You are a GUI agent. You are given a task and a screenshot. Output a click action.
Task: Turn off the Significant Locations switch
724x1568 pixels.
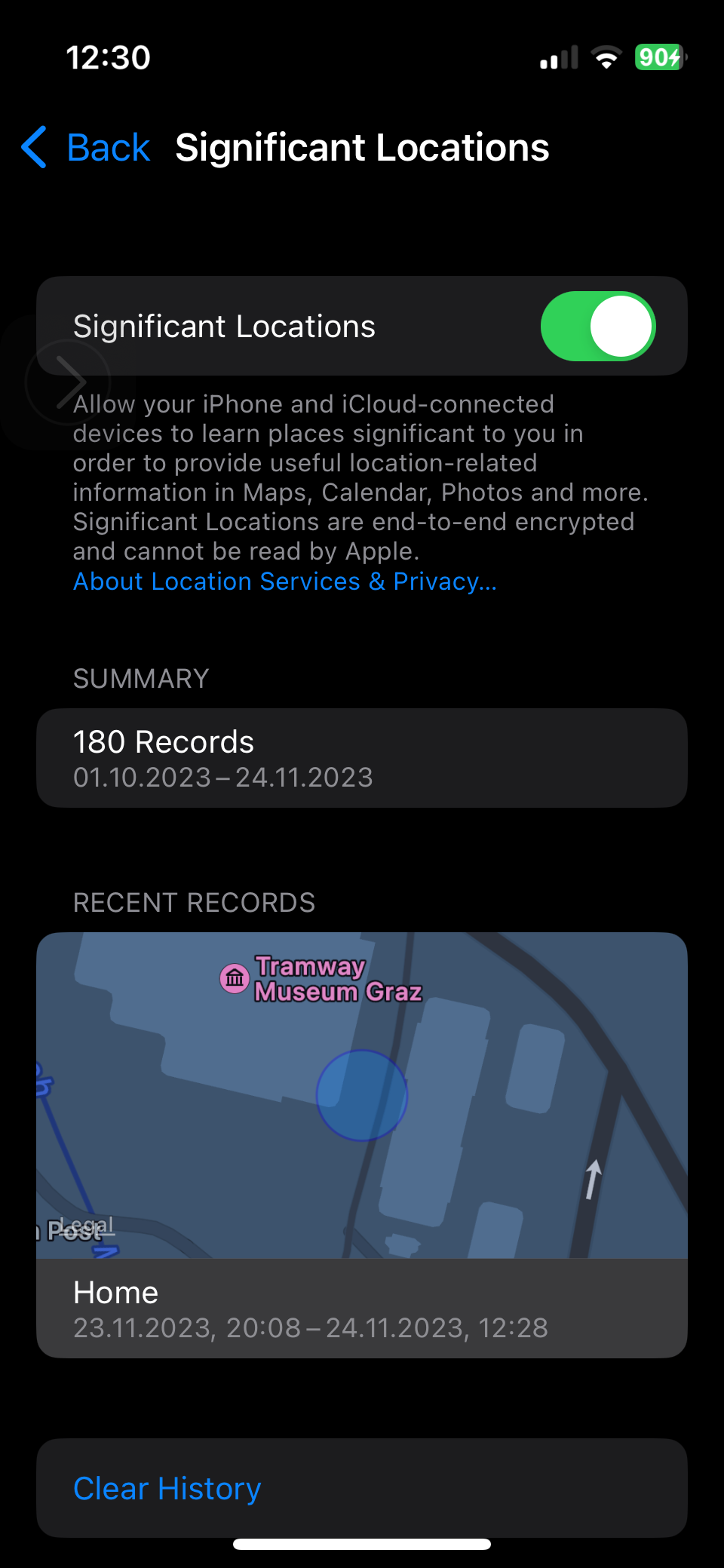coord(597,327)
